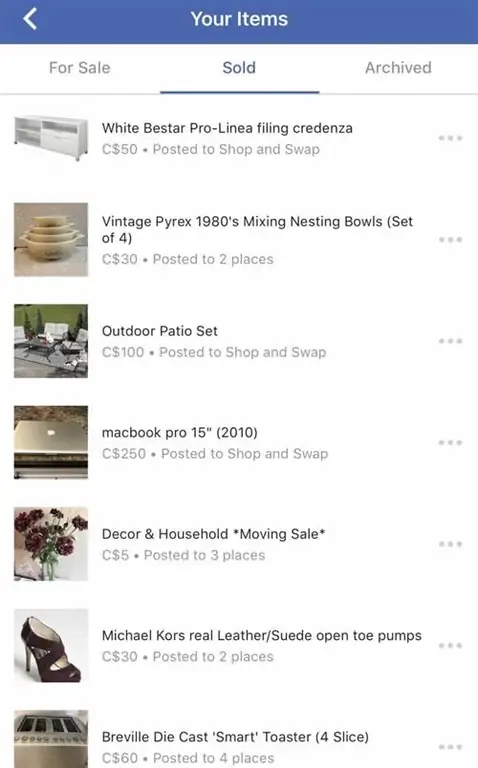
Task: Open options for Vintage Pyrex bowls
Action: [450, 240]
